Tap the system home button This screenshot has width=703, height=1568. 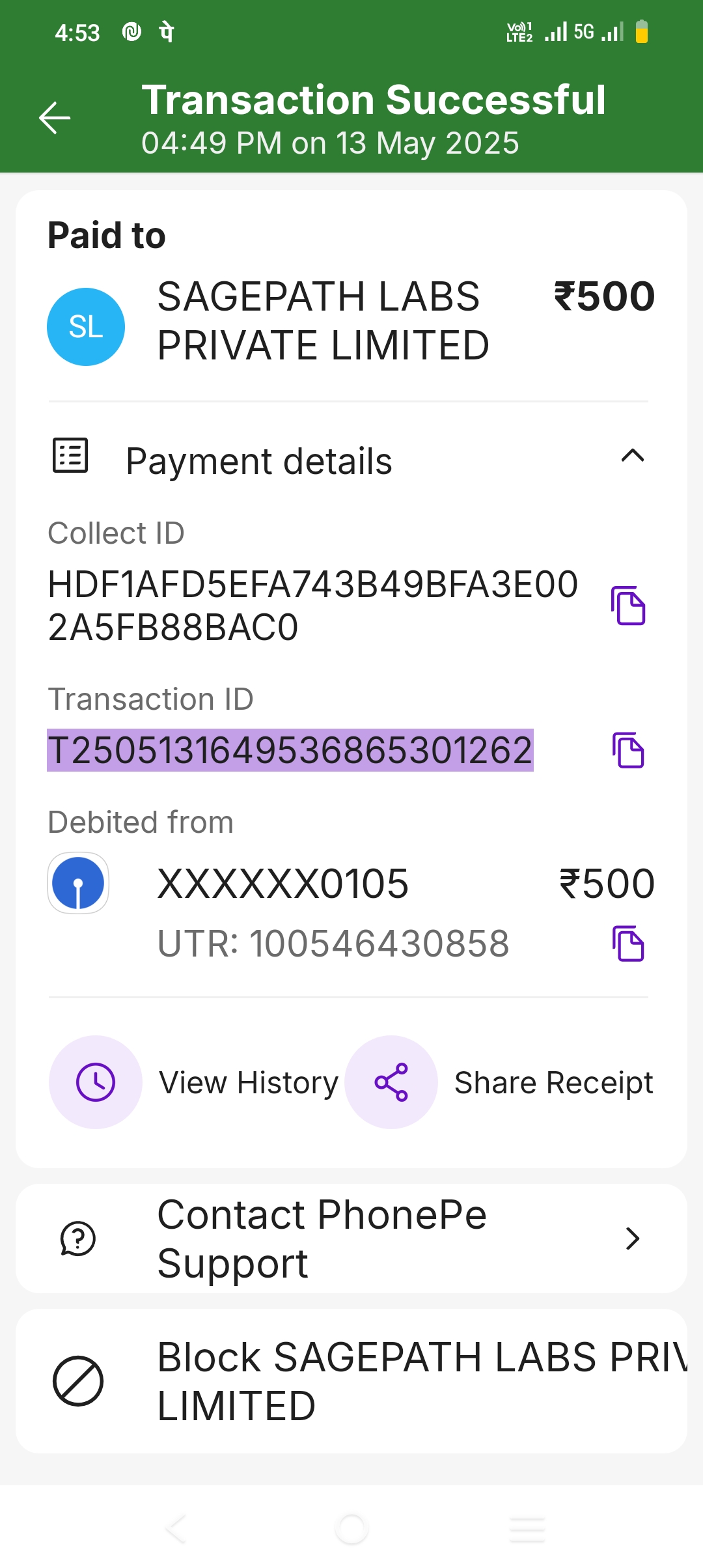coord(351,1528)
